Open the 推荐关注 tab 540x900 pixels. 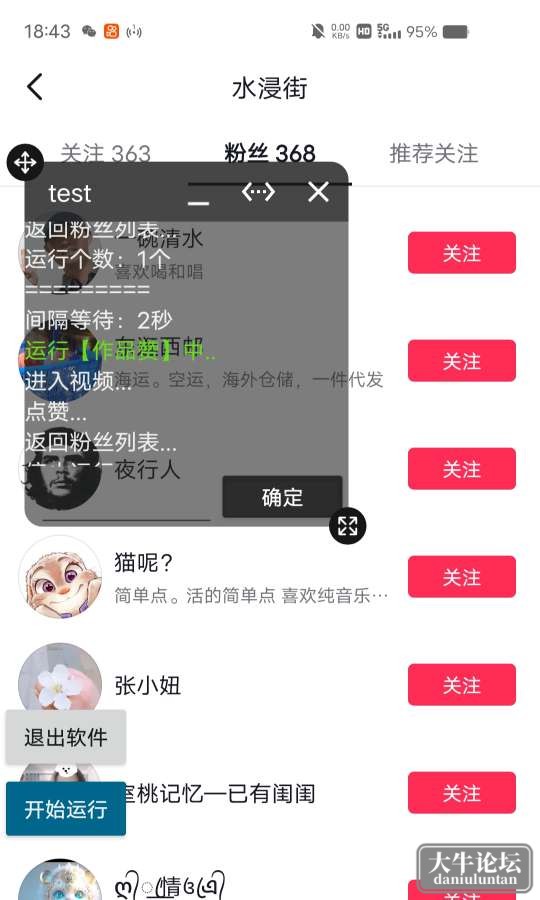[433, 154]
